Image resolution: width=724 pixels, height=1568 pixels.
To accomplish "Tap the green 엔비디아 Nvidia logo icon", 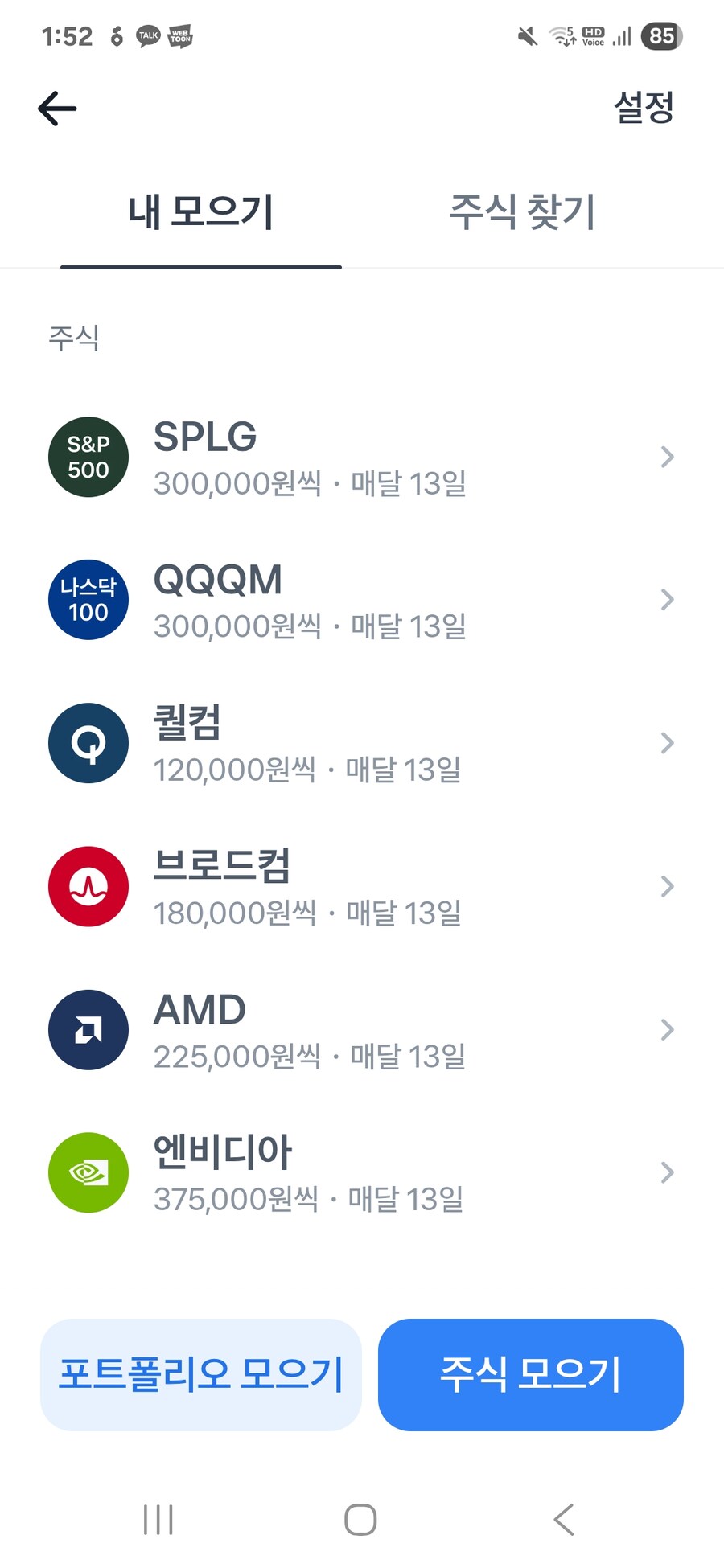I will (x=88, y=1172).
